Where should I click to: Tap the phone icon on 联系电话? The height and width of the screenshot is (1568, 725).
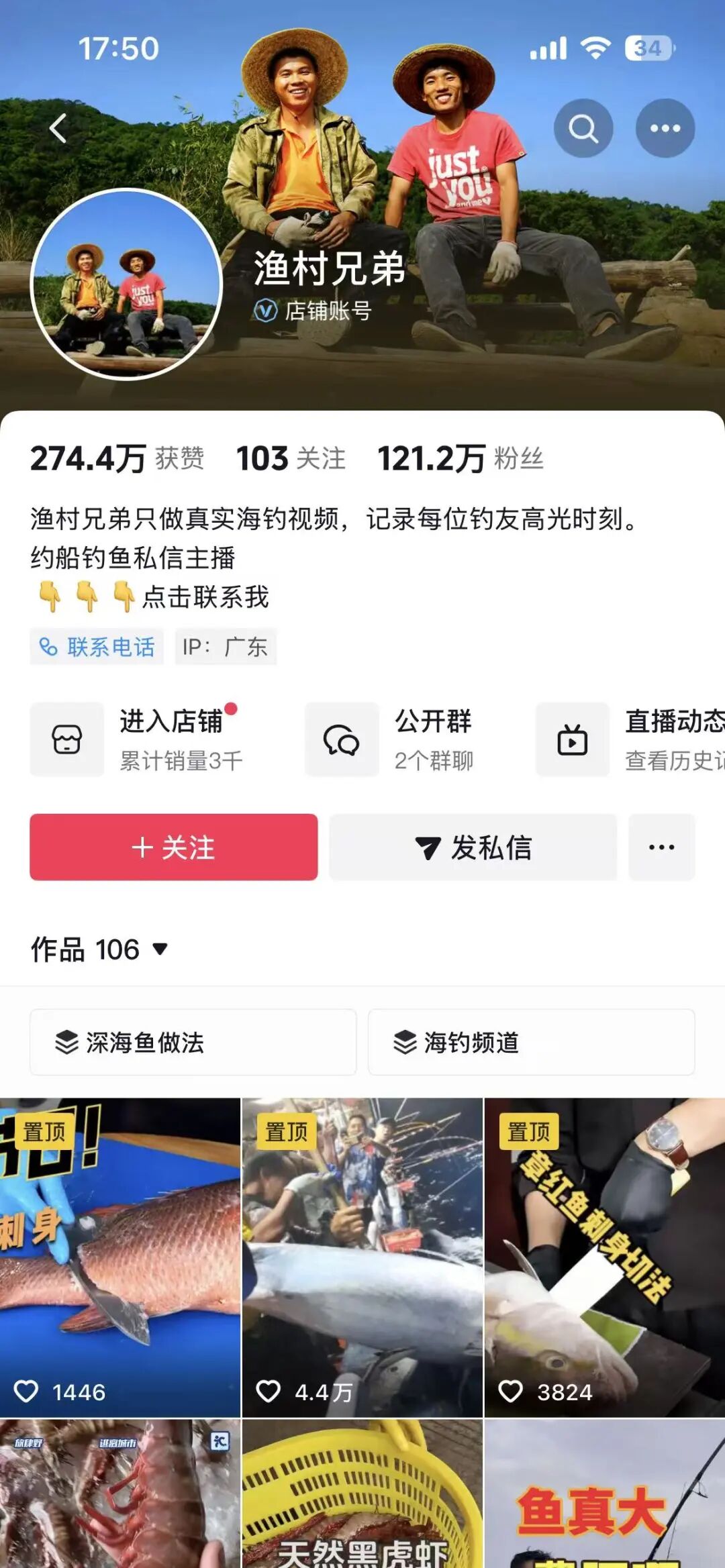pyautogui.click(x=46, y=647)
